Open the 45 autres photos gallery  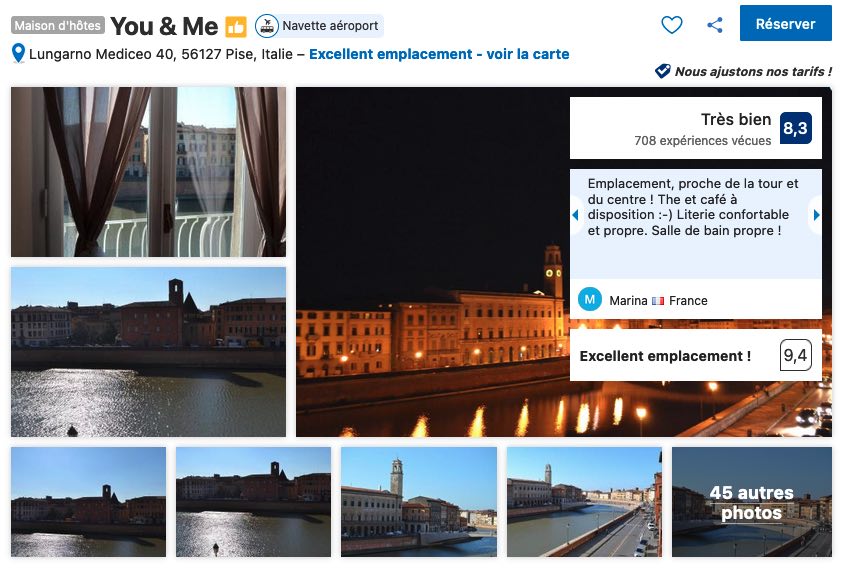point(751,502)
